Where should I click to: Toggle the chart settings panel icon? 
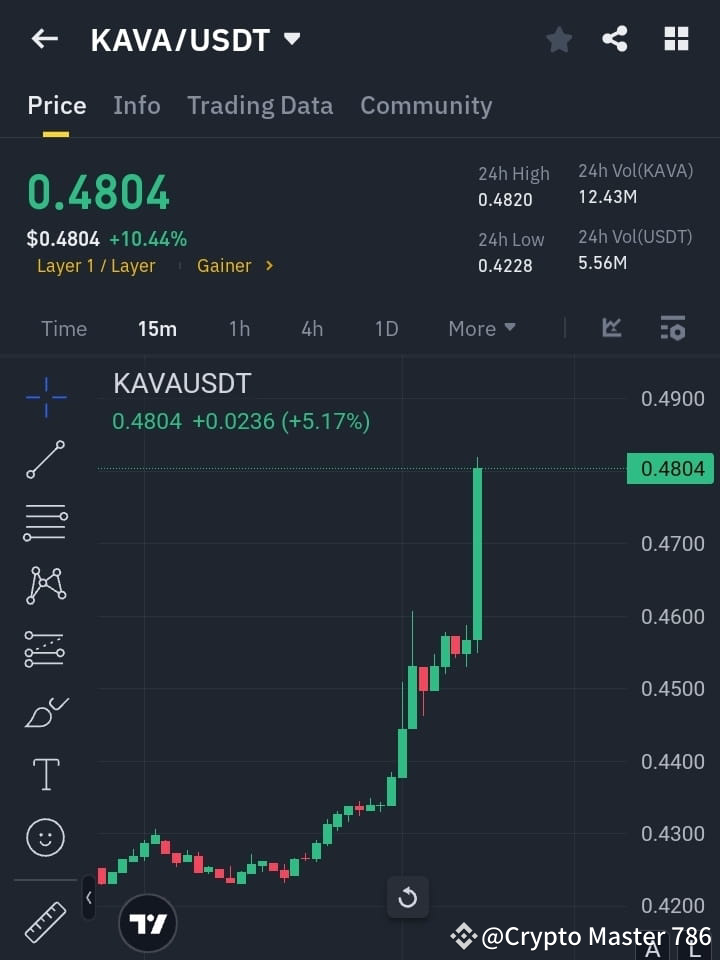click(x=672, y=328)
